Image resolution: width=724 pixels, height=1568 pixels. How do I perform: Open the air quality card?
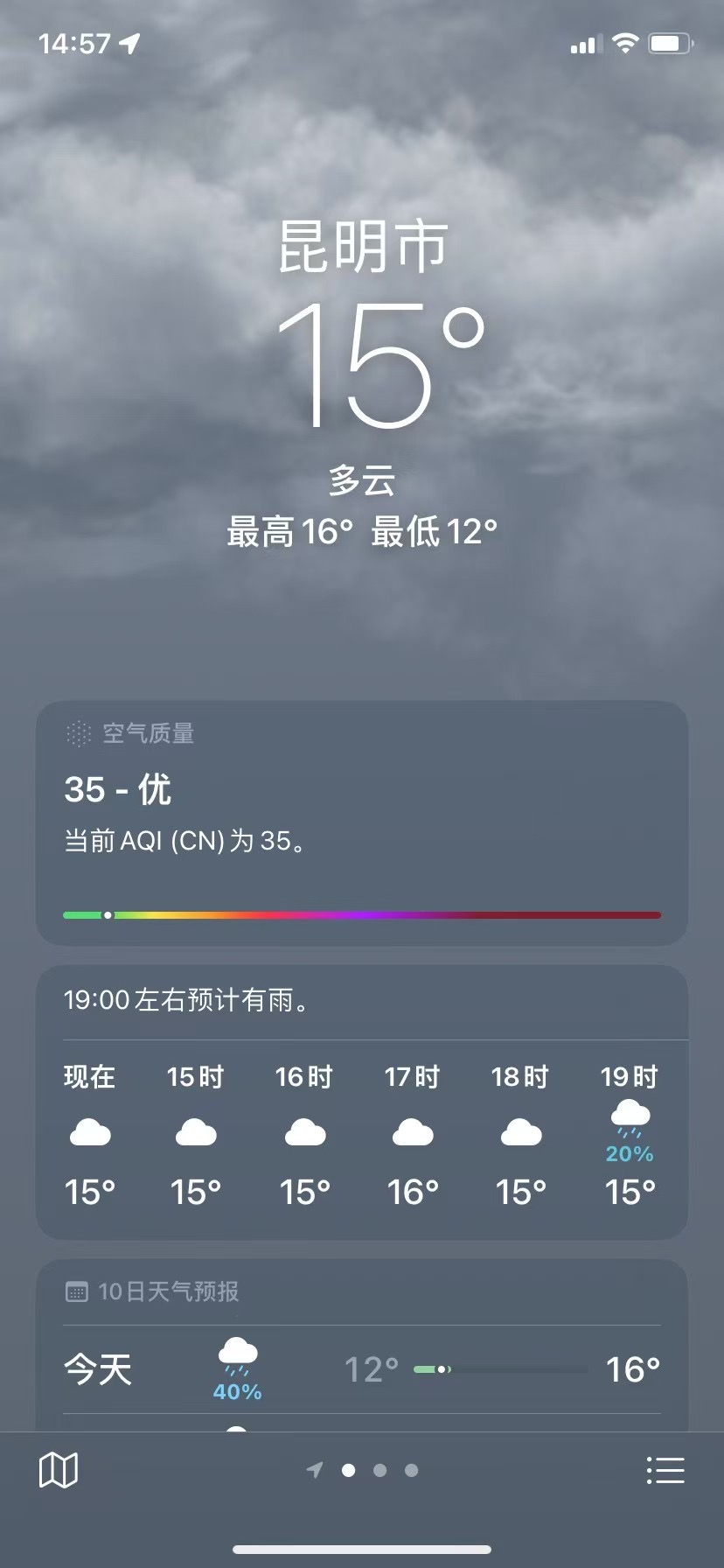coord(362,822)
